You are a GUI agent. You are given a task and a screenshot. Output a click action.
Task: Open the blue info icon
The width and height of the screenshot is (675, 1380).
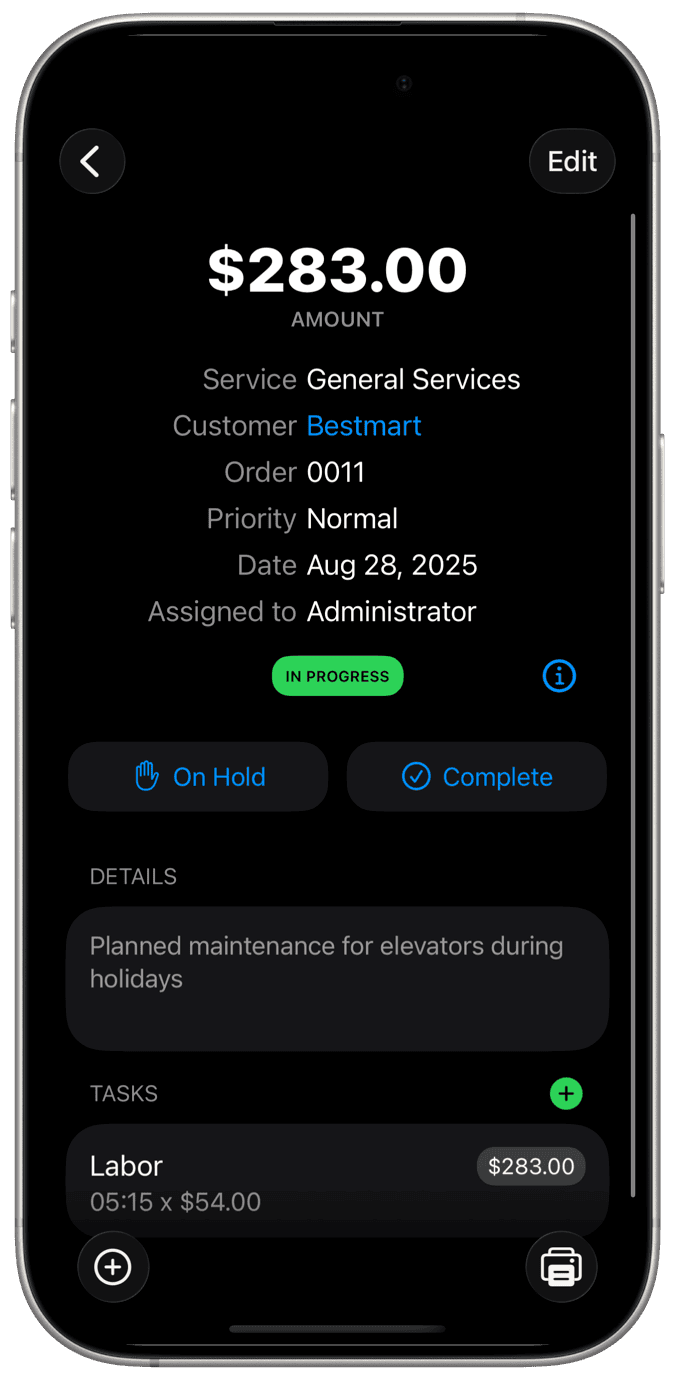click(x=559, y=677)
